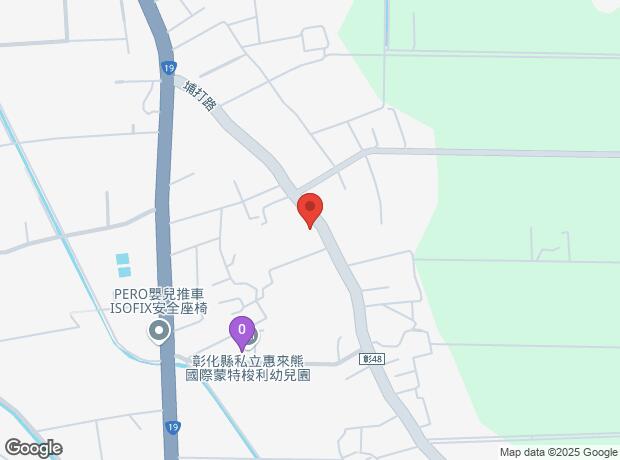
Task: Select the purple marker labeled 0
Action: coord(241,330)
